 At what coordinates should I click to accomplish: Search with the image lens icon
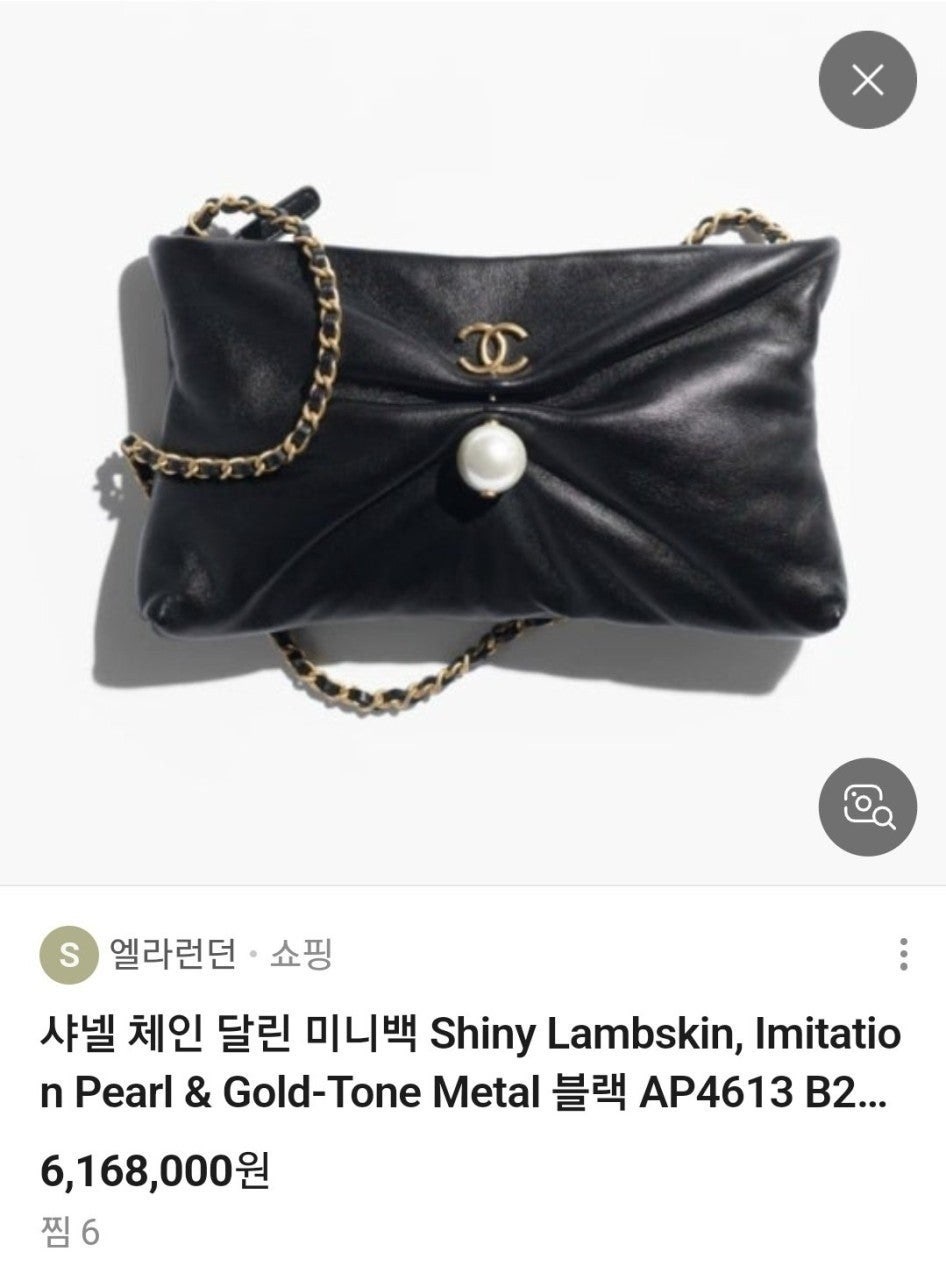(x=867, y=807)
